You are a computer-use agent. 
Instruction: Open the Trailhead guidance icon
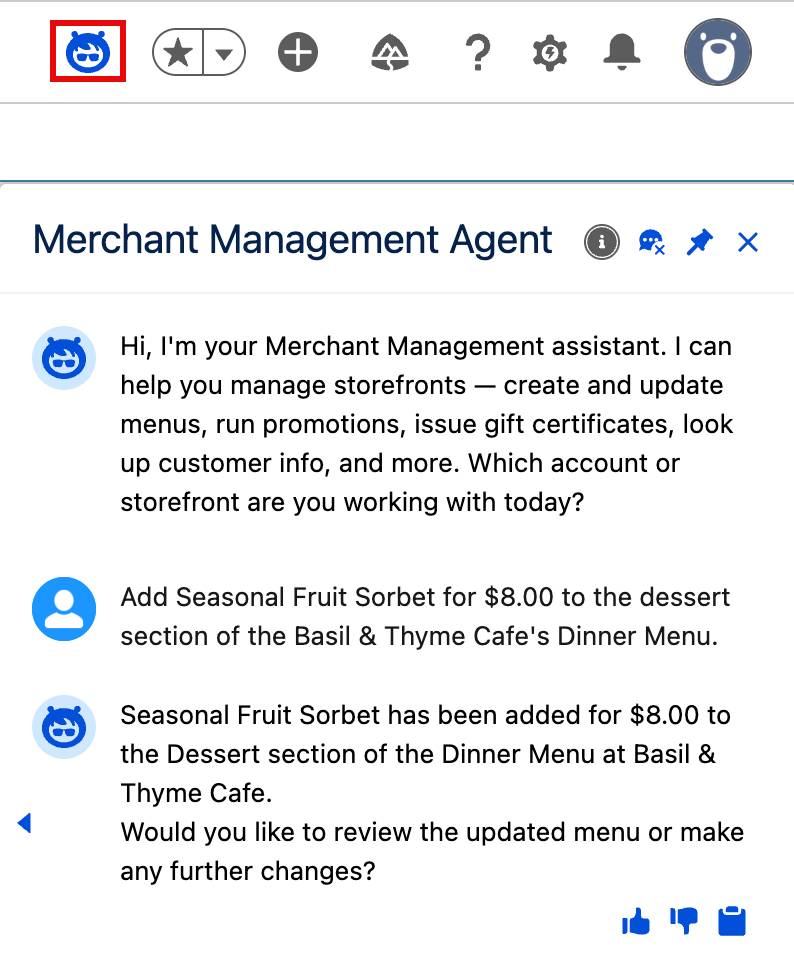[x=390, y=52]
